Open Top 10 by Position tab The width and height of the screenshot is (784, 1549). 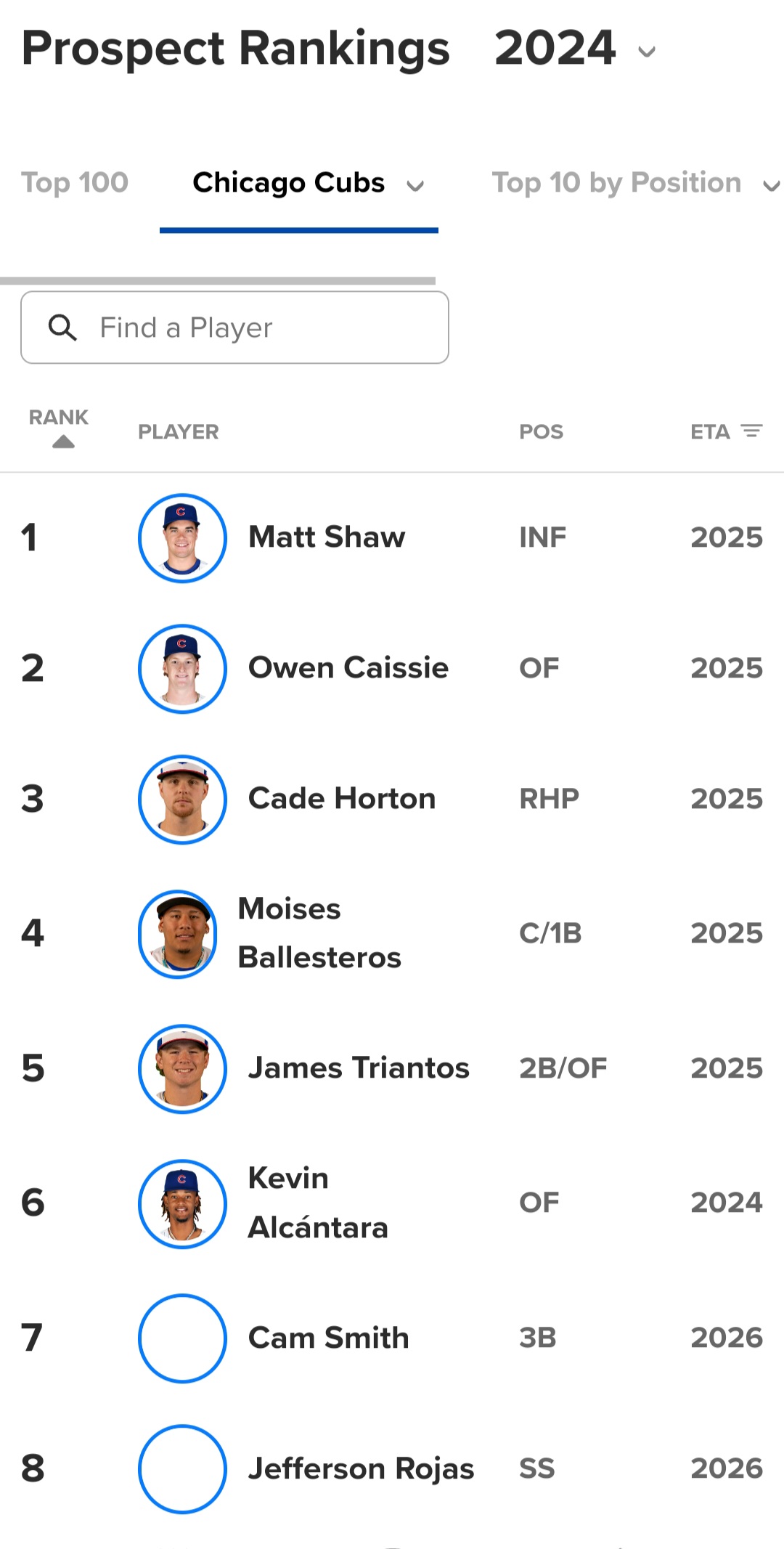[x=634, y=183]
